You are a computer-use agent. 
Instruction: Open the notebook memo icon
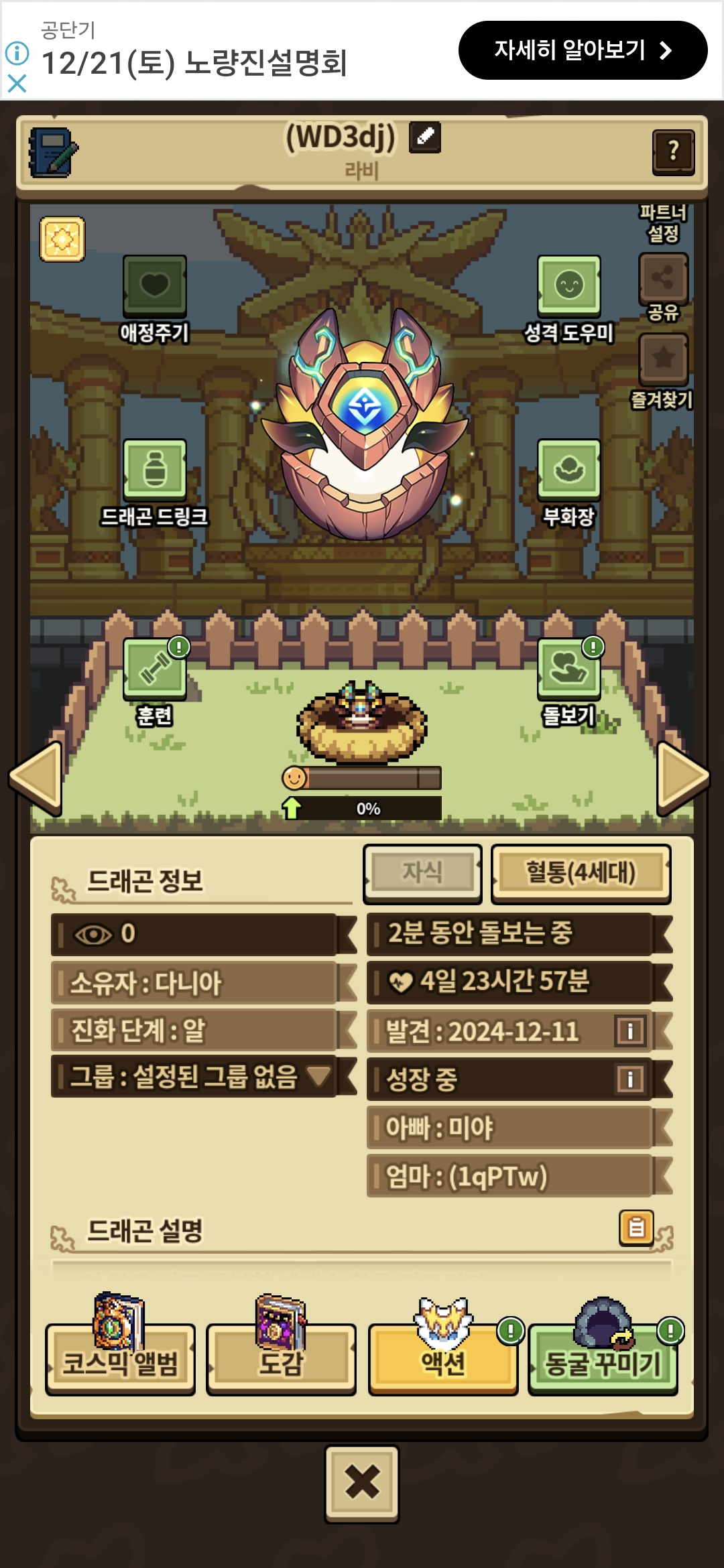[53, 152]
